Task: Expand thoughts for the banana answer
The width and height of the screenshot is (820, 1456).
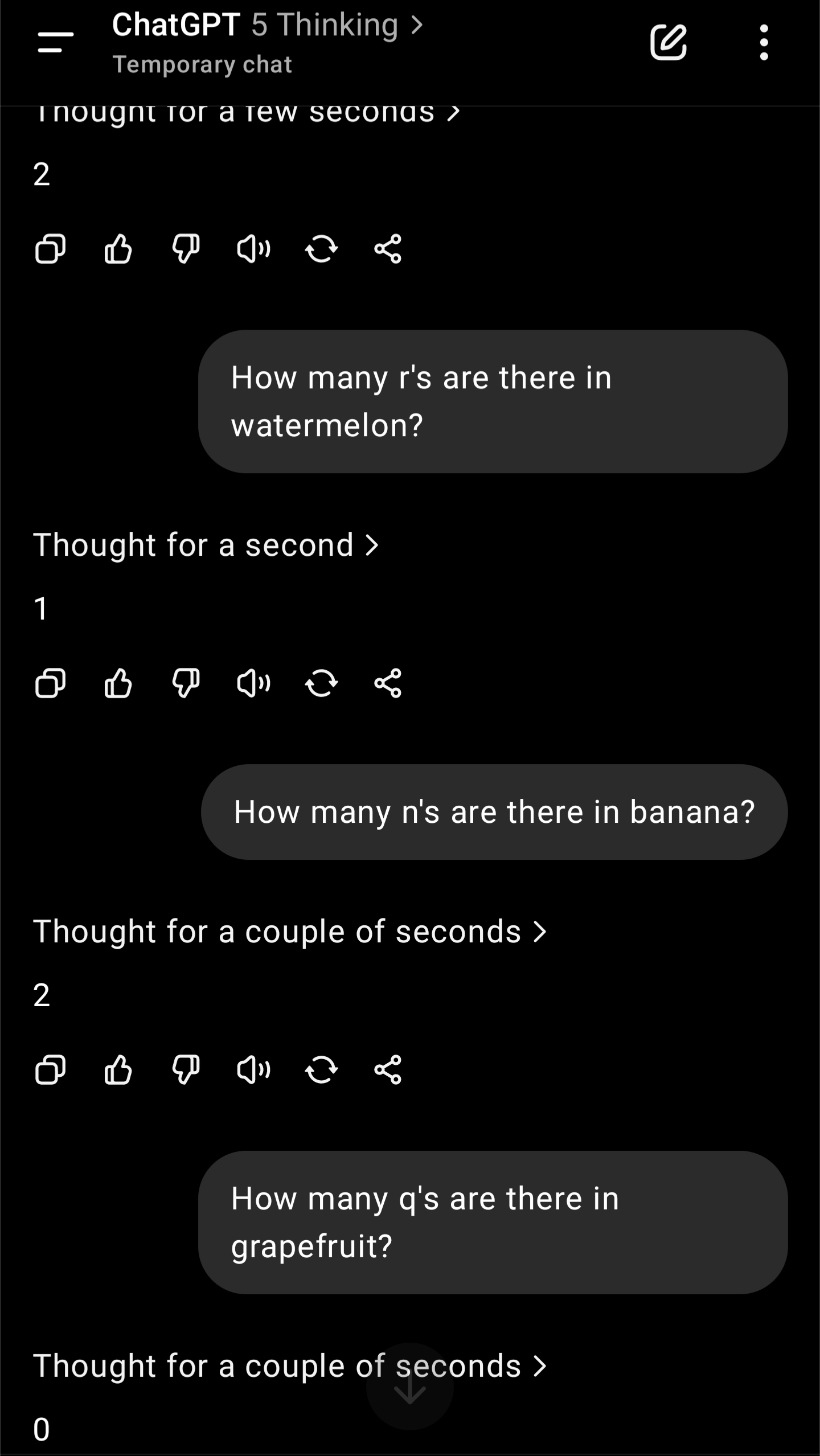Action: point(290,932)
